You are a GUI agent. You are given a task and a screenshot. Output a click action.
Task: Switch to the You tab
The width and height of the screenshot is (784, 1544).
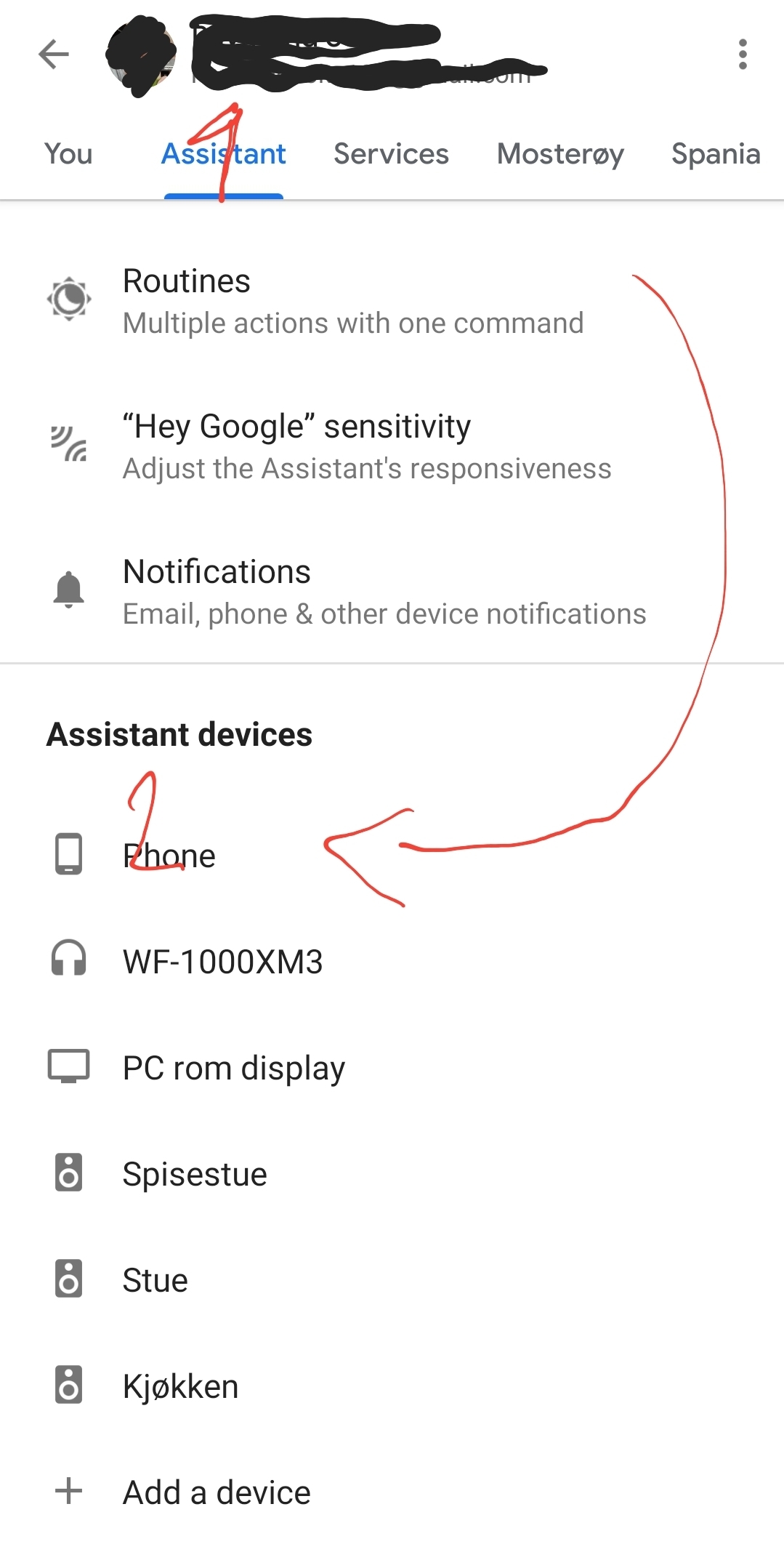[x=68, y=154]
